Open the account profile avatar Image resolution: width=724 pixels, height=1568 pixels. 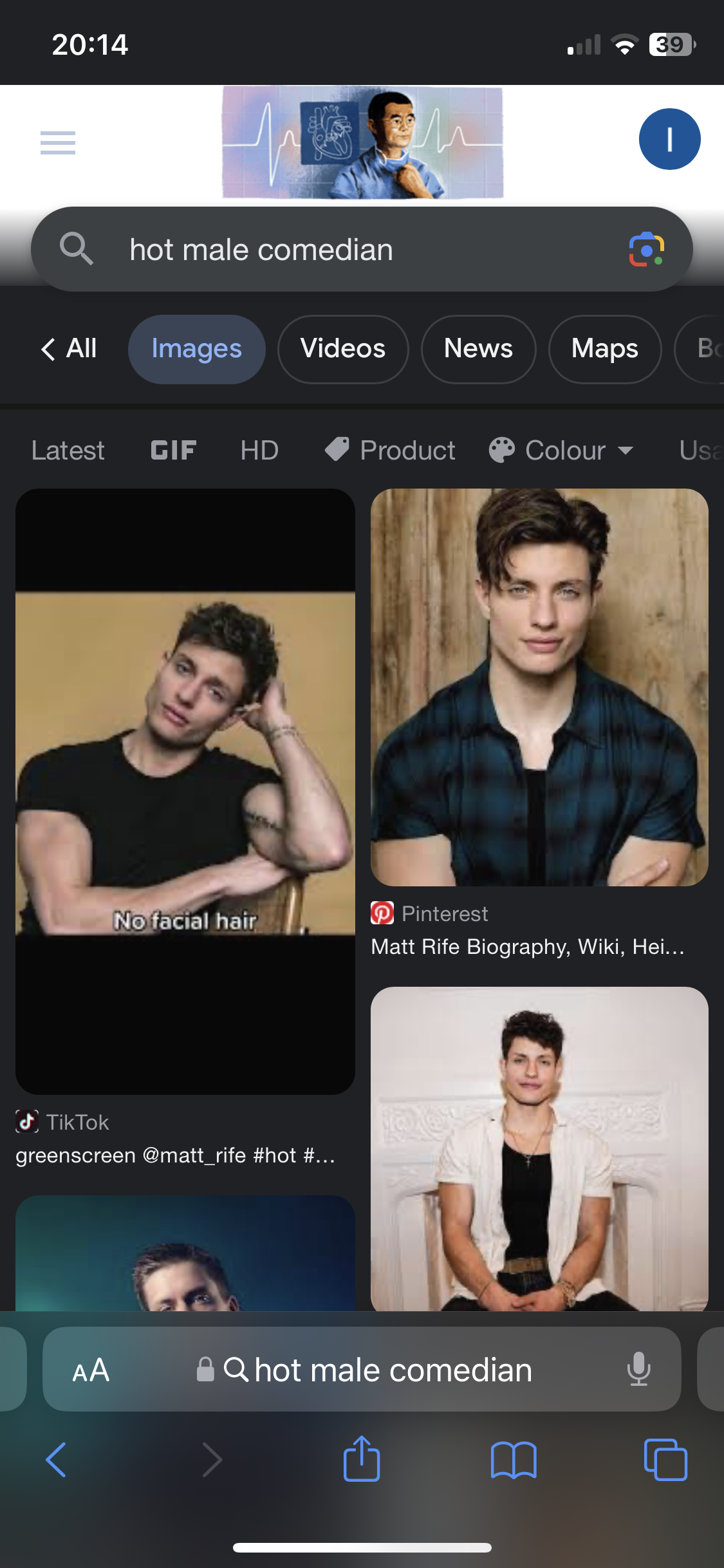coord(669,139)
